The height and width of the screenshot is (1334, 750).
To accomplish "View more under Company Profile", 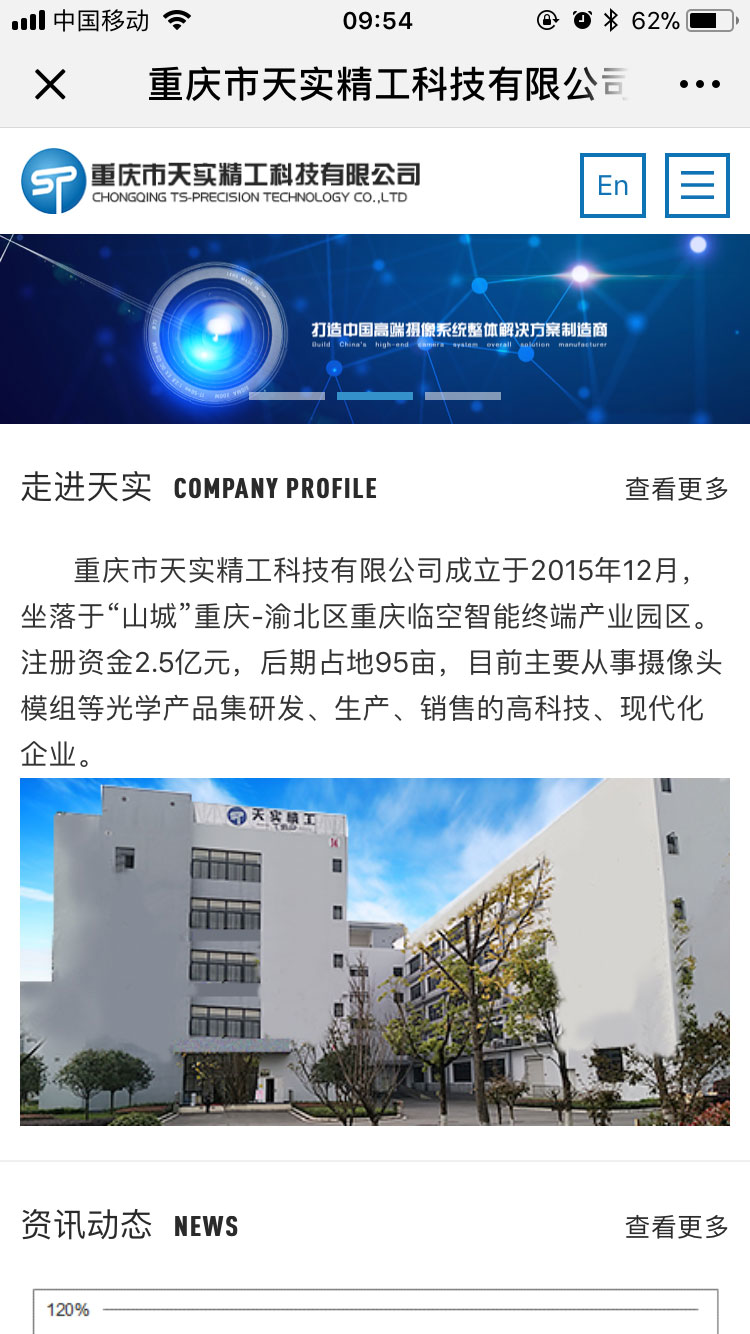I will click(676, 489).
